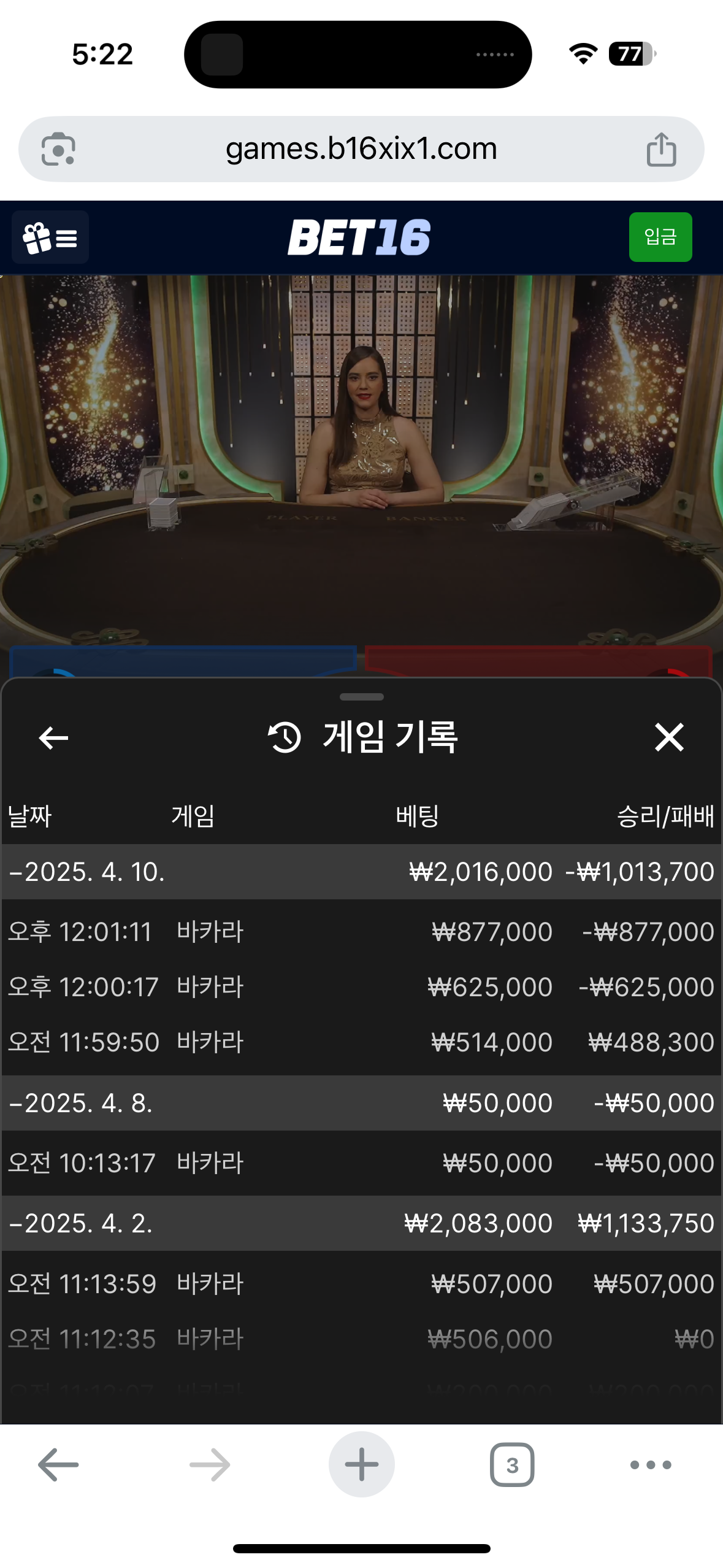Show the 3 open tabs
The width and height of the screenshot is (723, 1568).
tap(512, 1465)
